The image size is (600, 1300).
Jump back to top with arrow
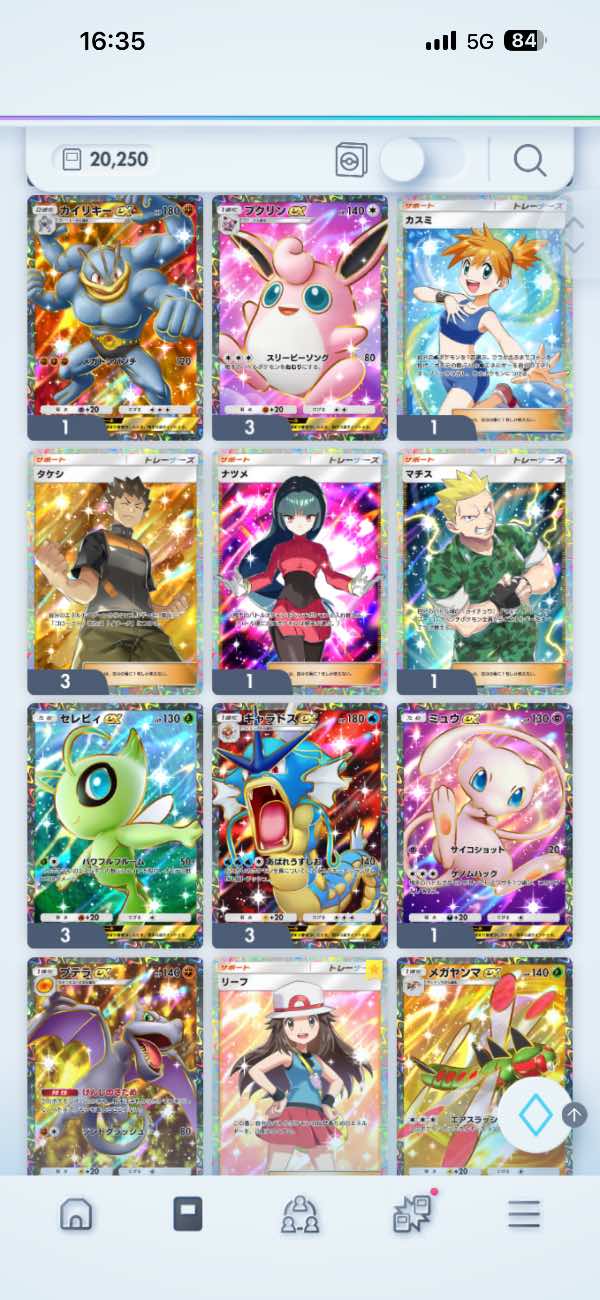pos(575,1087)
